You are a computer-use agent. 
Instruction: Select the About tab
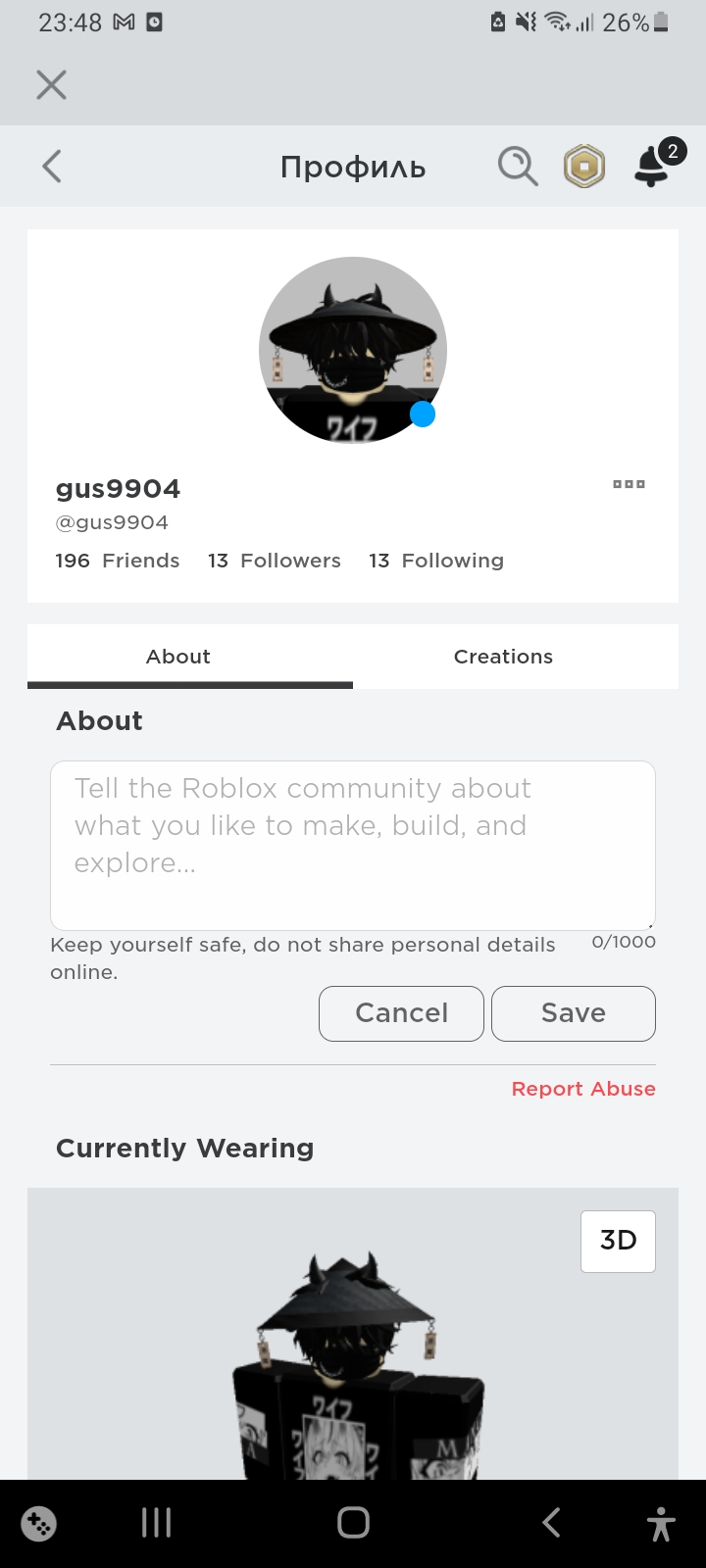click(x=178, y=657)
